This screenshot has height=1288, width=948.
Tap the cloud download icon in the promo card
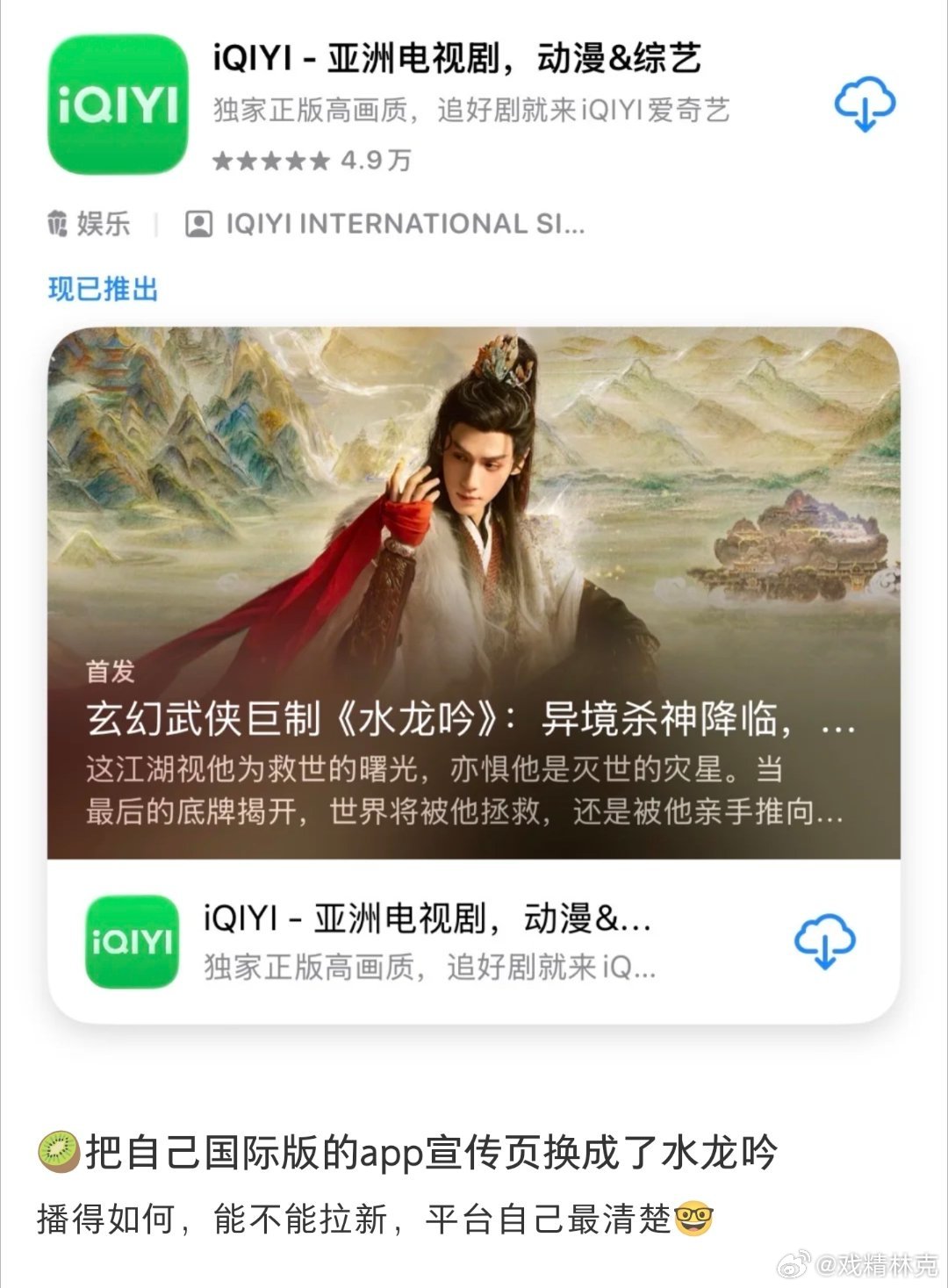(823, 943)
